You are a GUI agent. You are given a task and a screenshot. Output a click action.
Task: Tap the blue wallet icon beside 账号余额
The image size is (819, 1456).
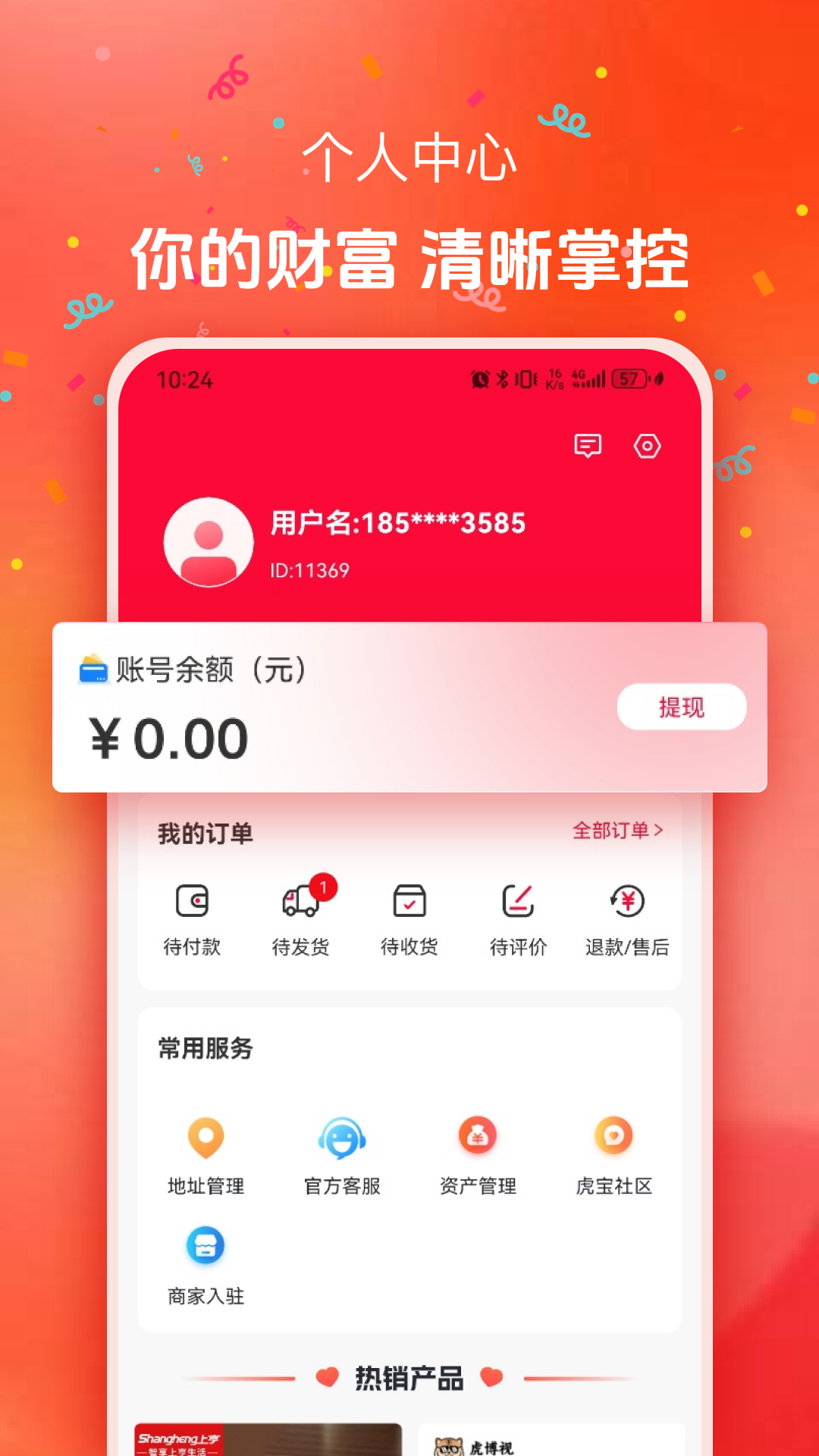93,668
